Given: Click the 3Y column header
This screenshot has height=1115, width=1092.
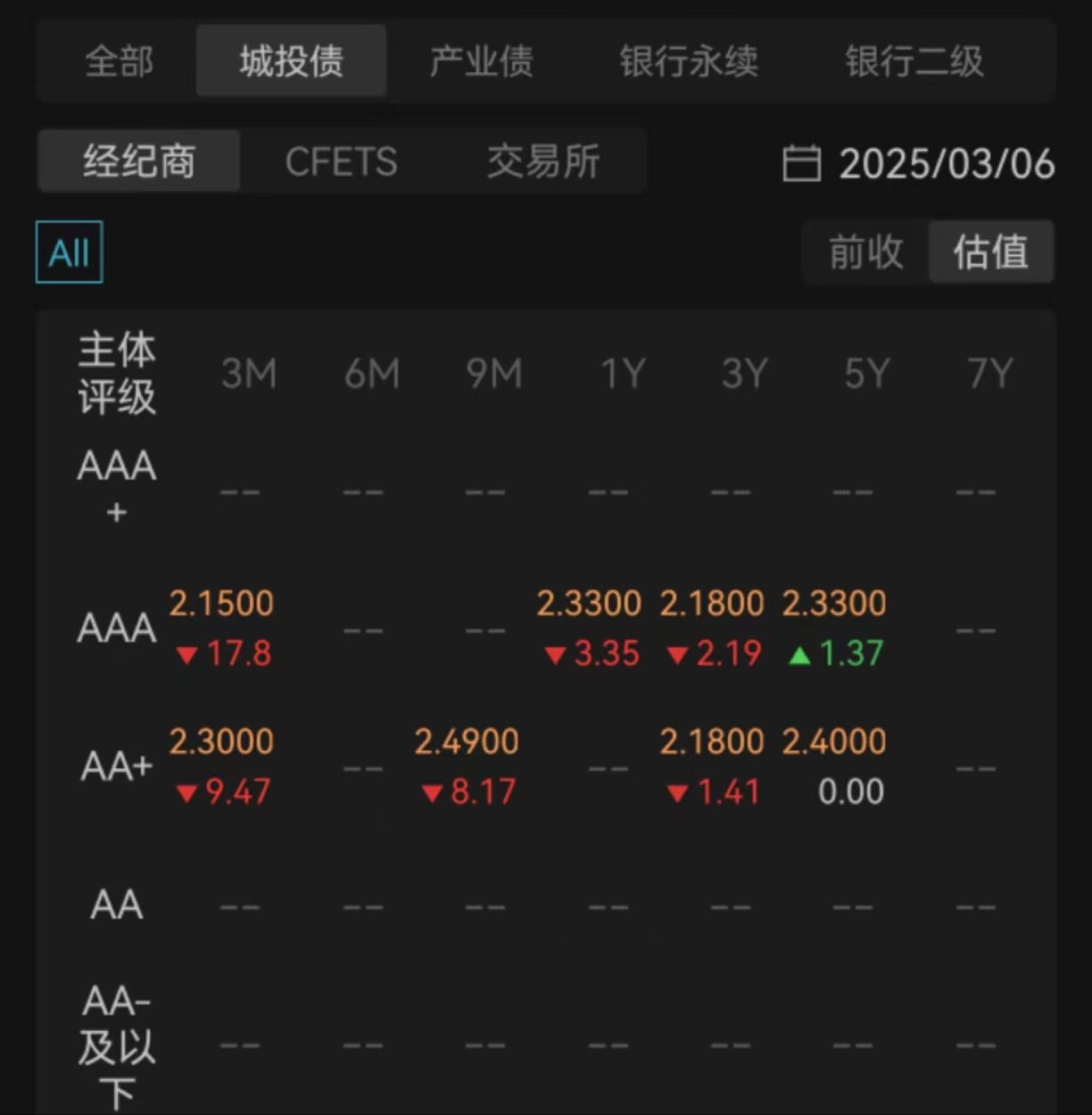Looking at the screenshot, I should click(x=742, y=373).
